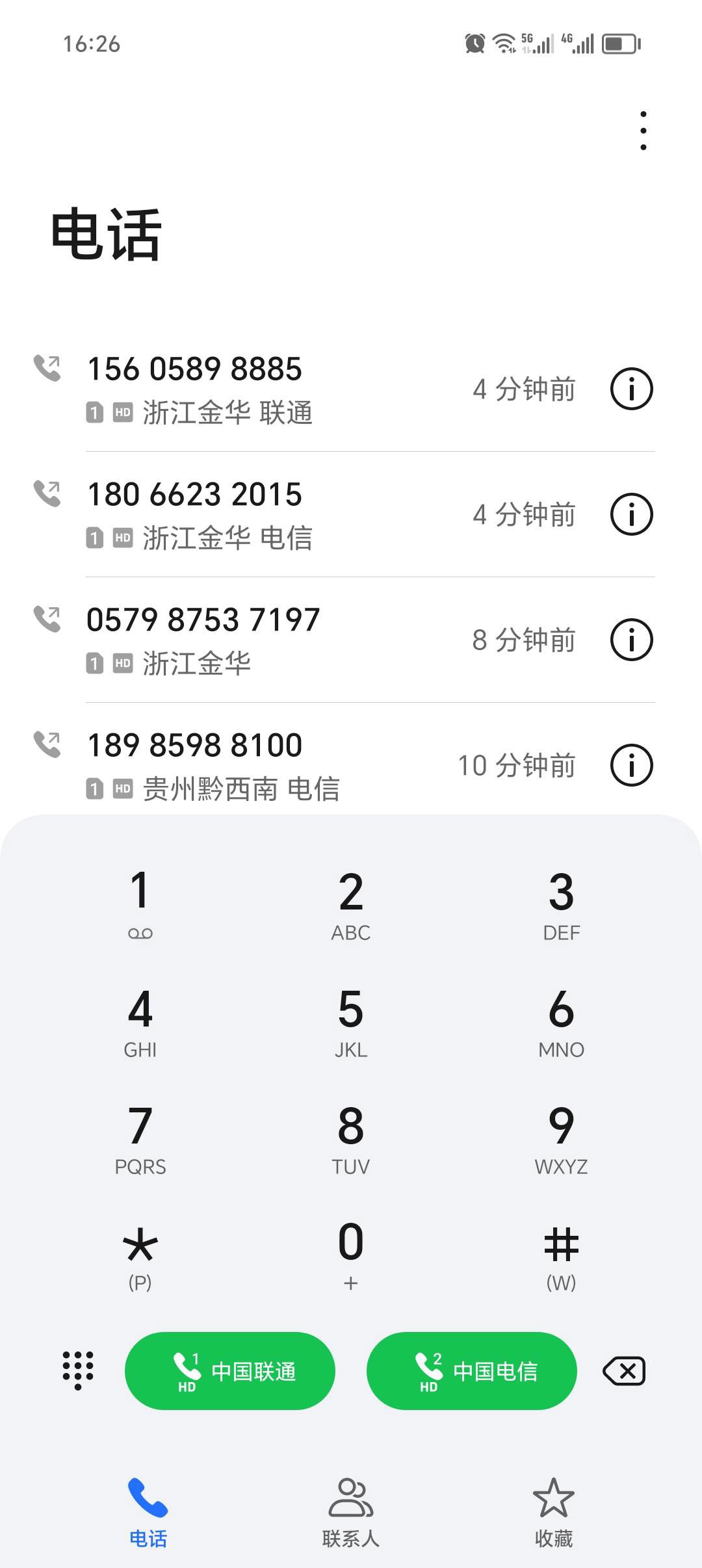Open info for 0579 8753 7197

click(631, 640)
